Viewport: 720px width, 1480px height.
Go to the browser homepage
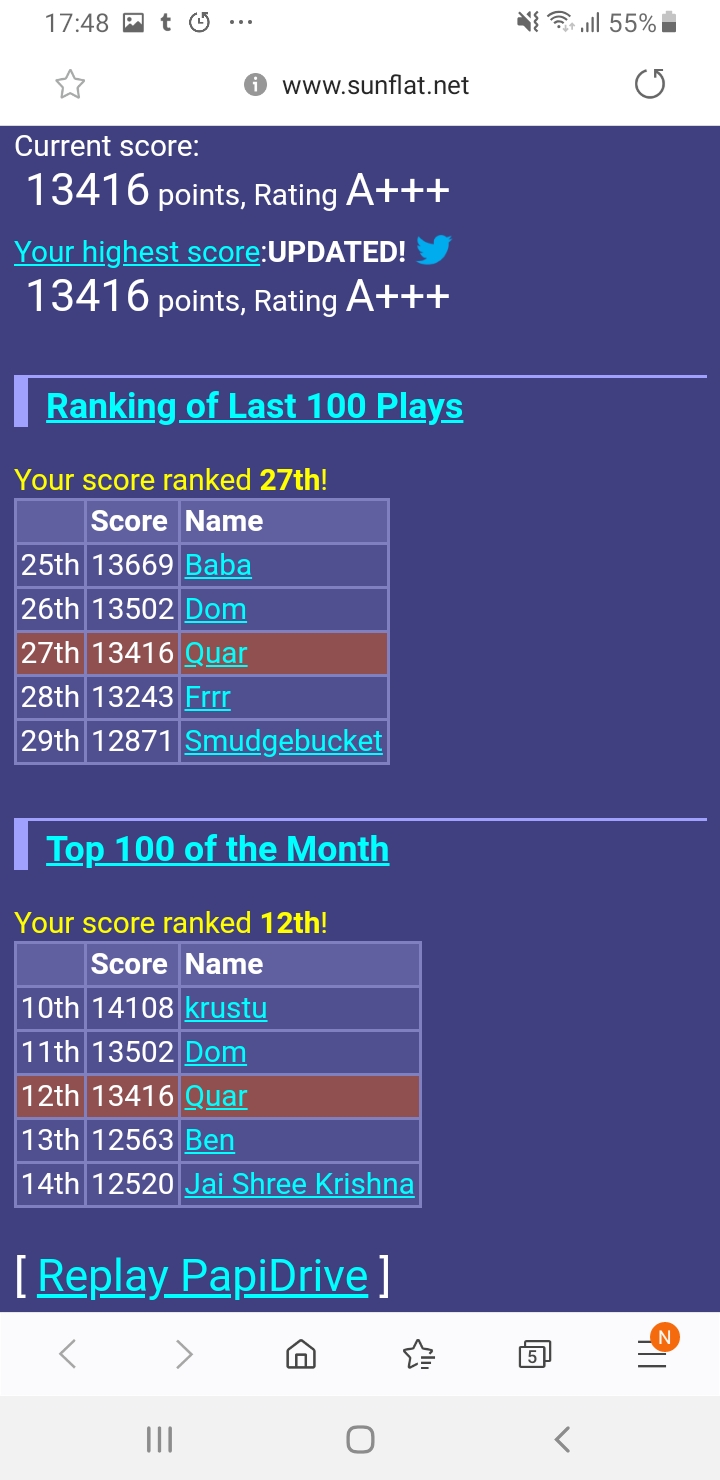[x=301, y=1354]
